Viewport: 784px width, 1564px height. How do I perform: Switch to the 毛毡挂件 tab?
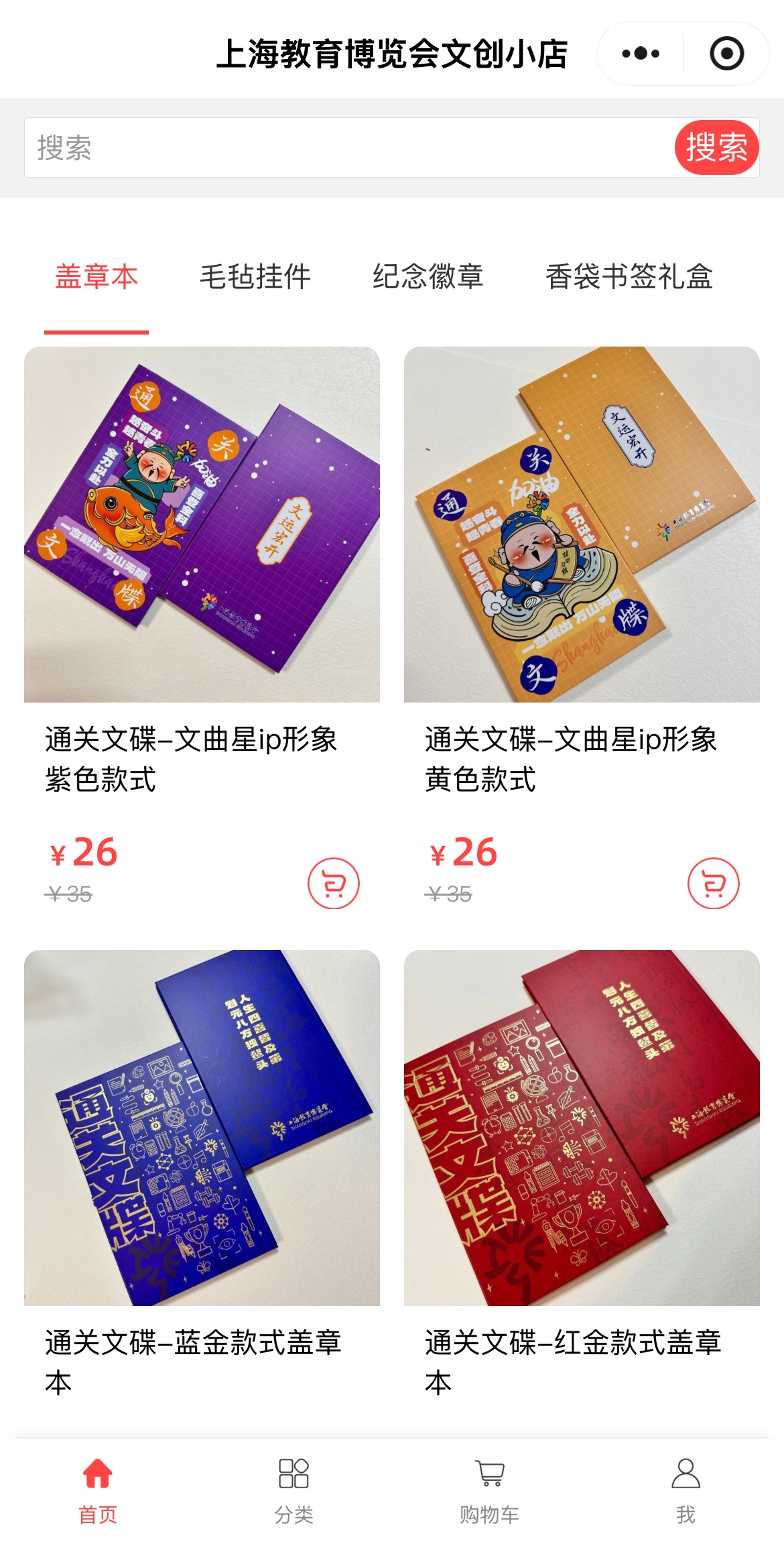(x=255, y=277)
